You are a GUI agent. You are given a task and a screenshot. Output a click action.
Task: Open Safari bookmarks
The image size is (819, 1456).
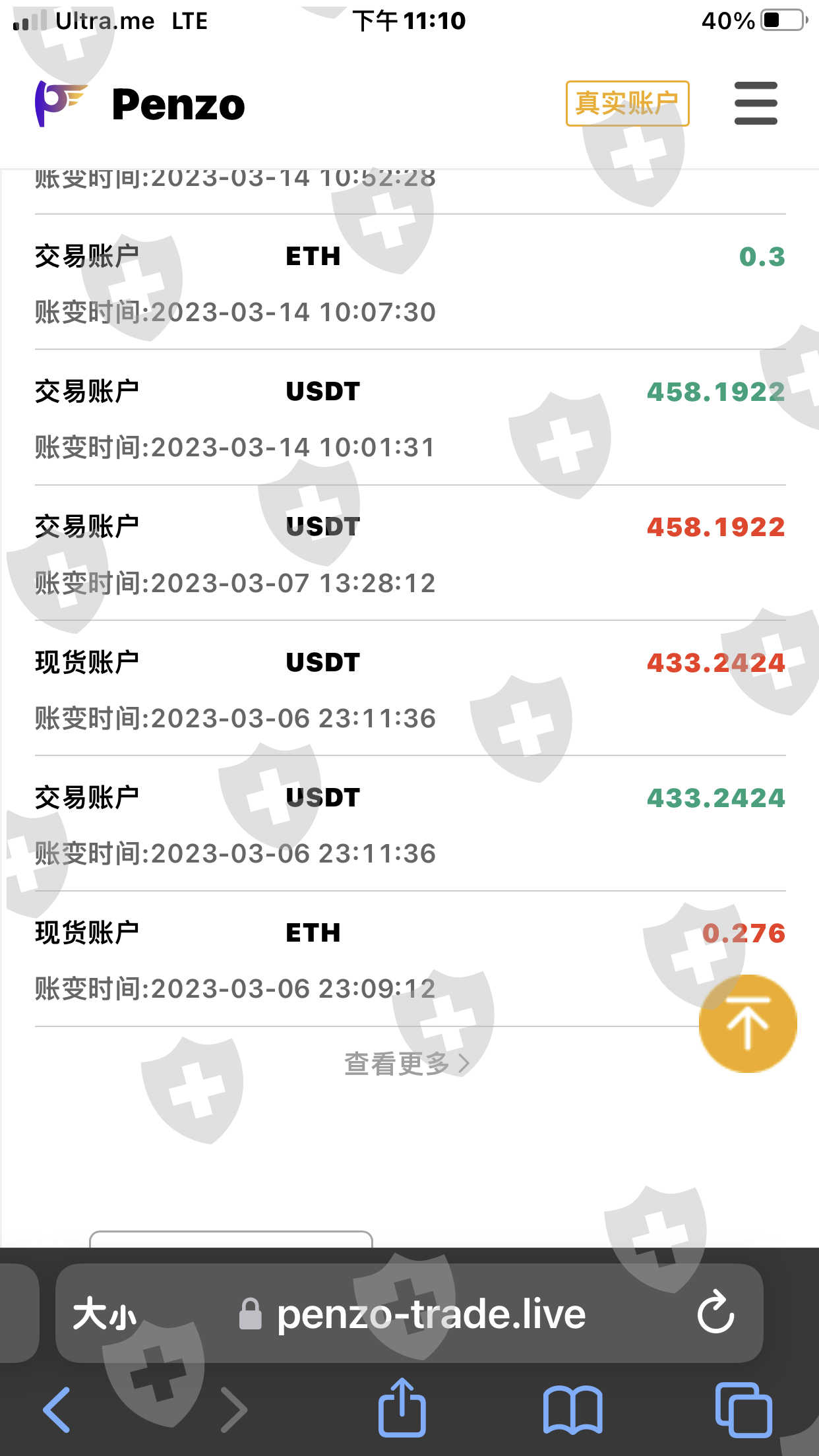pos(572,1410)
